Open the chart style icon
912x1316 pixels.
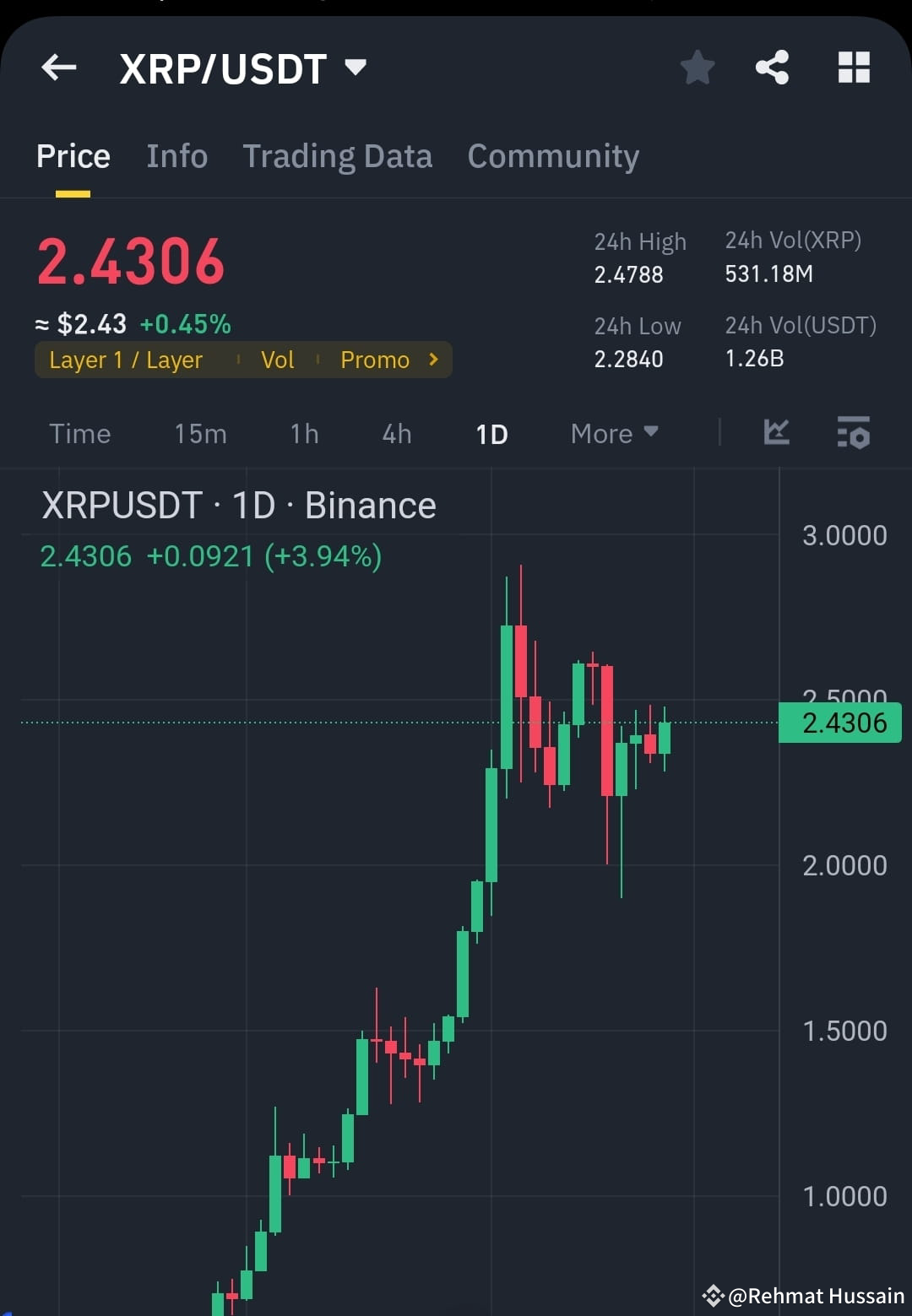pyautogui.click(x=776, y=433)
